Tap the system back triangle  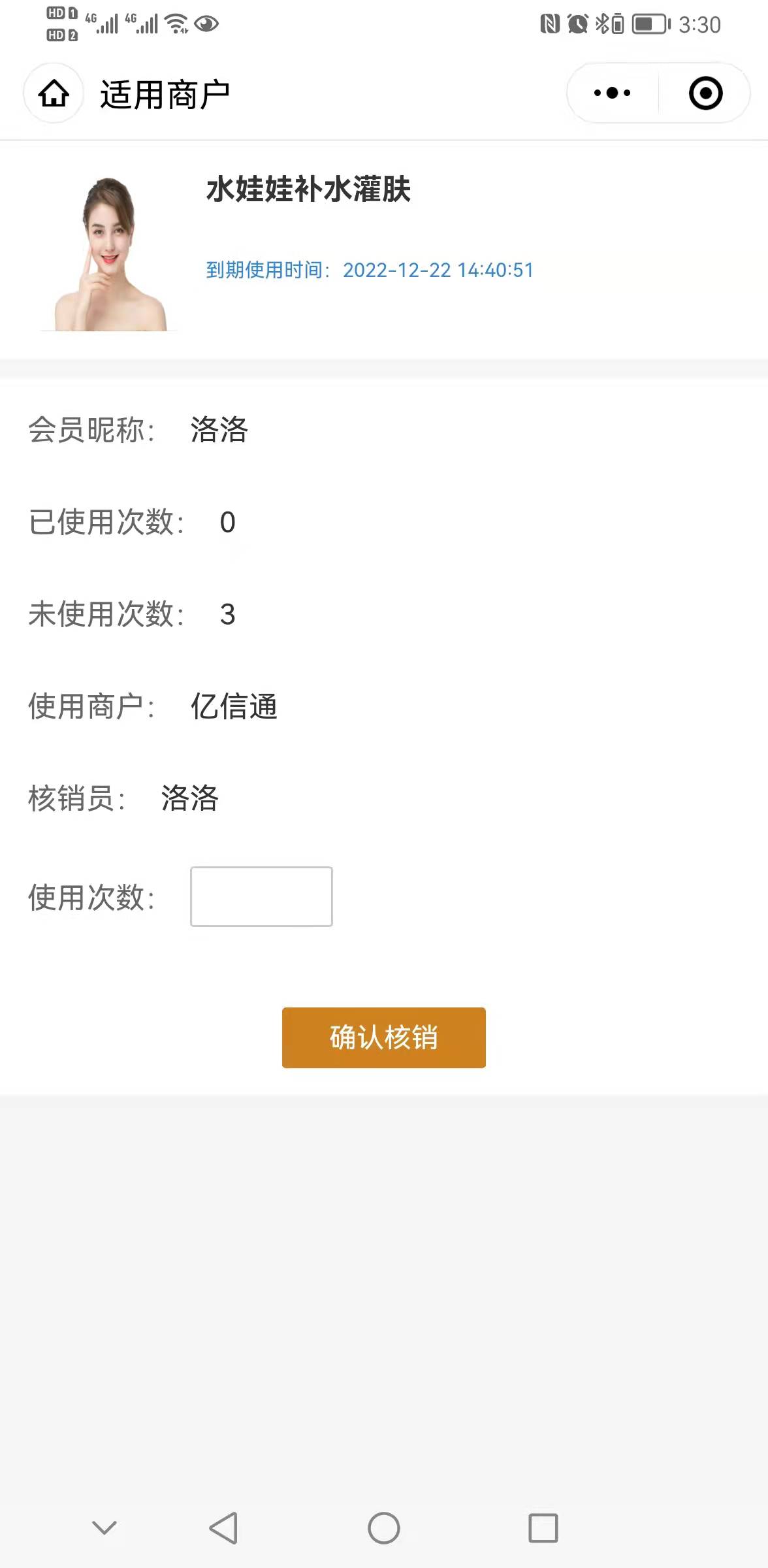224,1528
